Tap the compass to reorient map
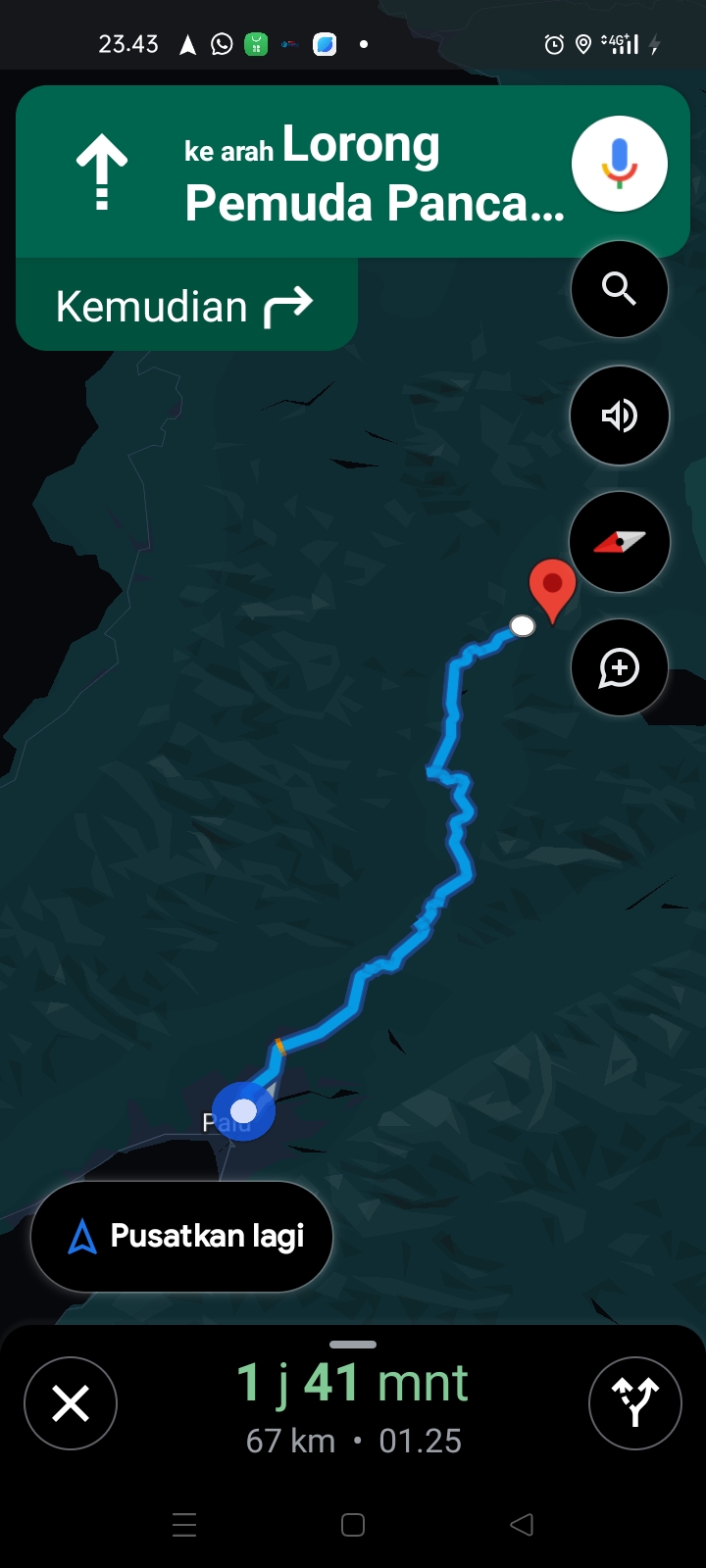The image size is (706, 1568). (x=620, y=542)
